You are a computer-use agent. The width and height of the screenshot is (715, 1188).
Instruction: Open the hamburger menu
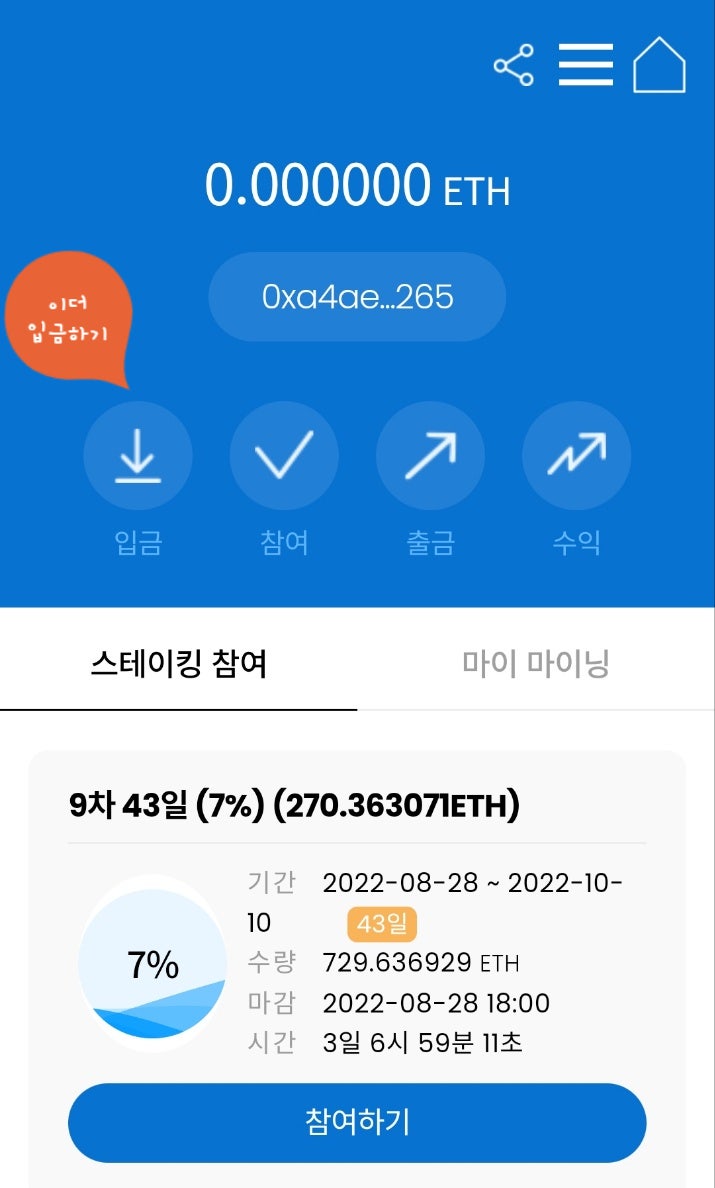coord(585,66)
